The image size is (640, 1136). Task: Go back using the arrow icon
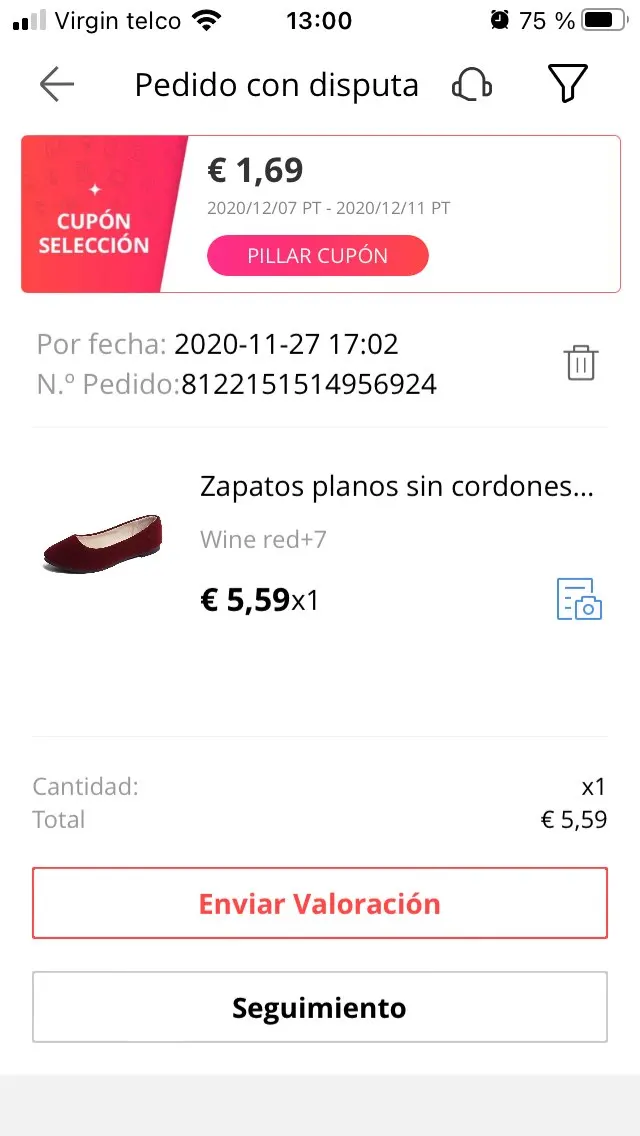pyautogui.click(x=57, y=85)
